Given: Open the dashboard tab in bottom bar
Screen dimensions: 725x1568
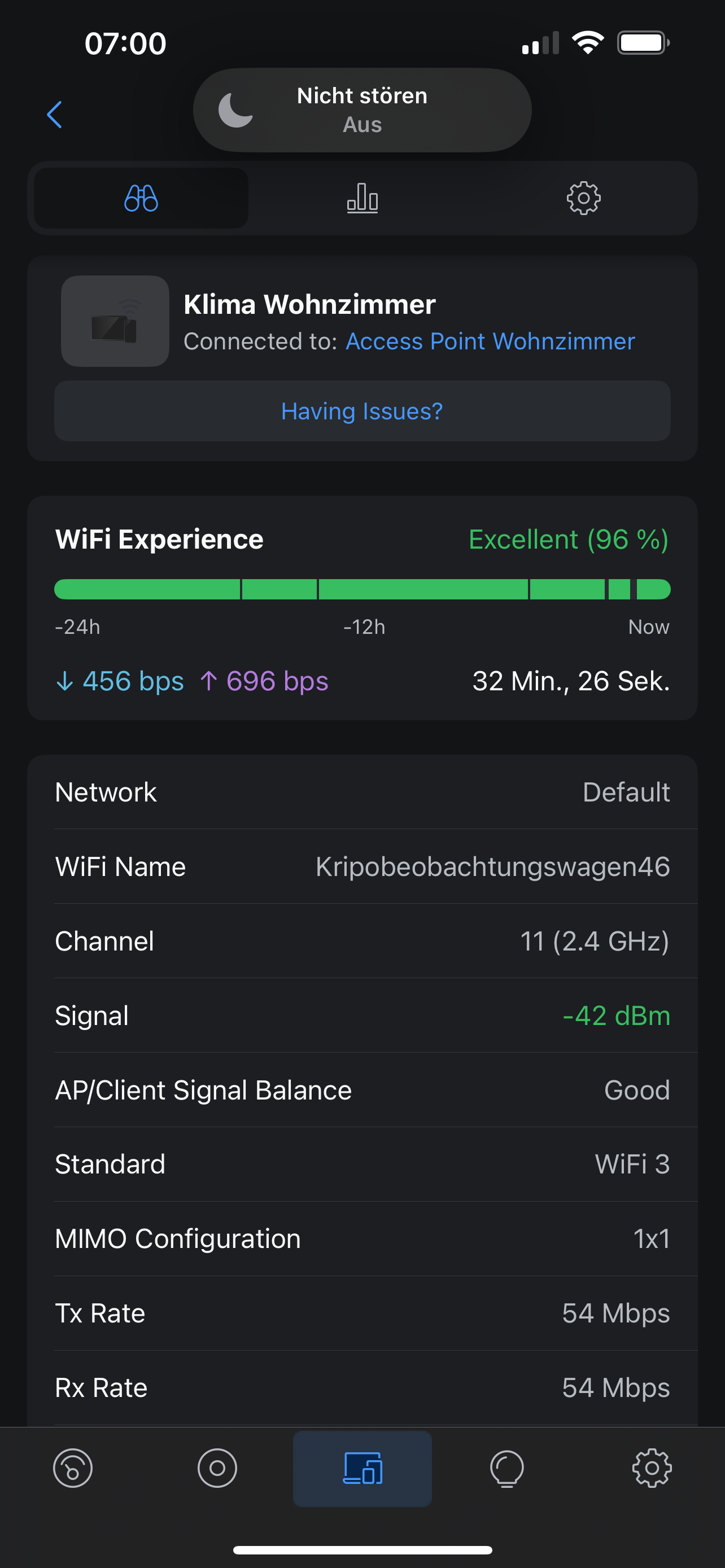Looking at the screenshot, I should [73, 1468].
